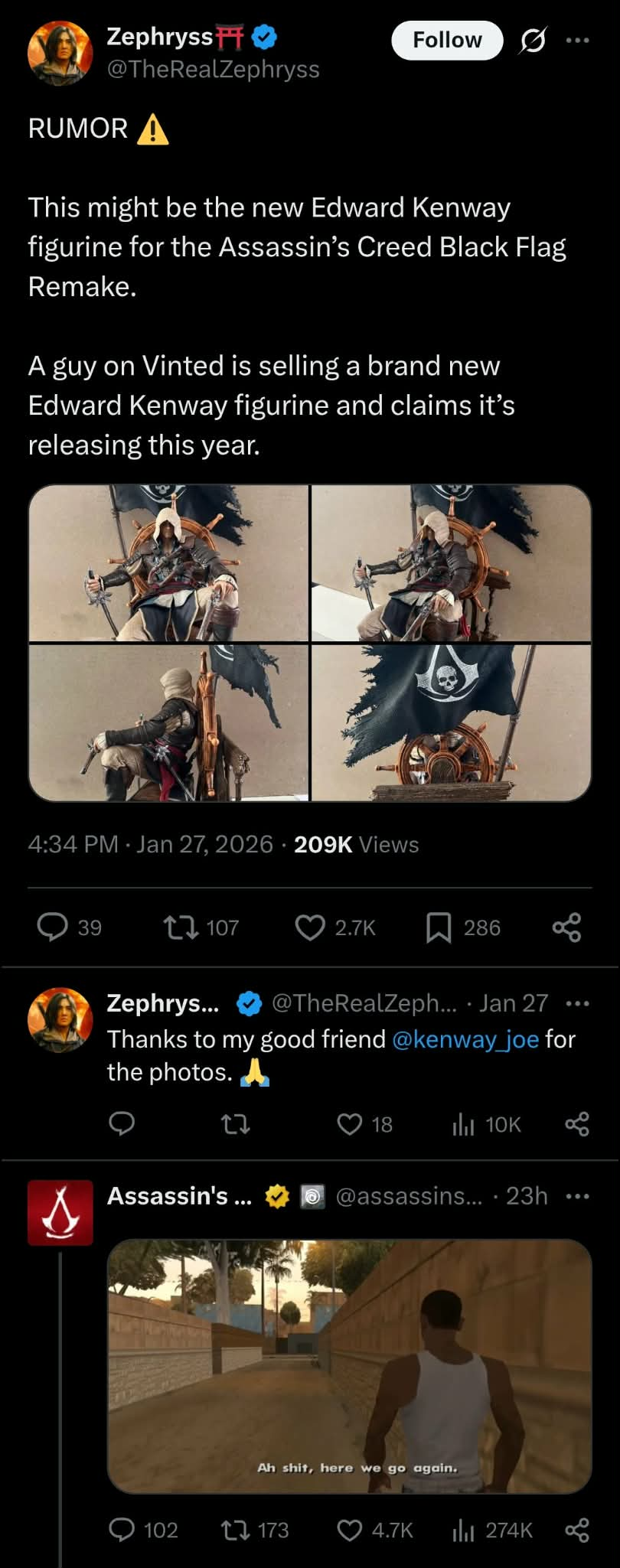
Task: View the pirate flag photo
Action: tap(452, 722)
